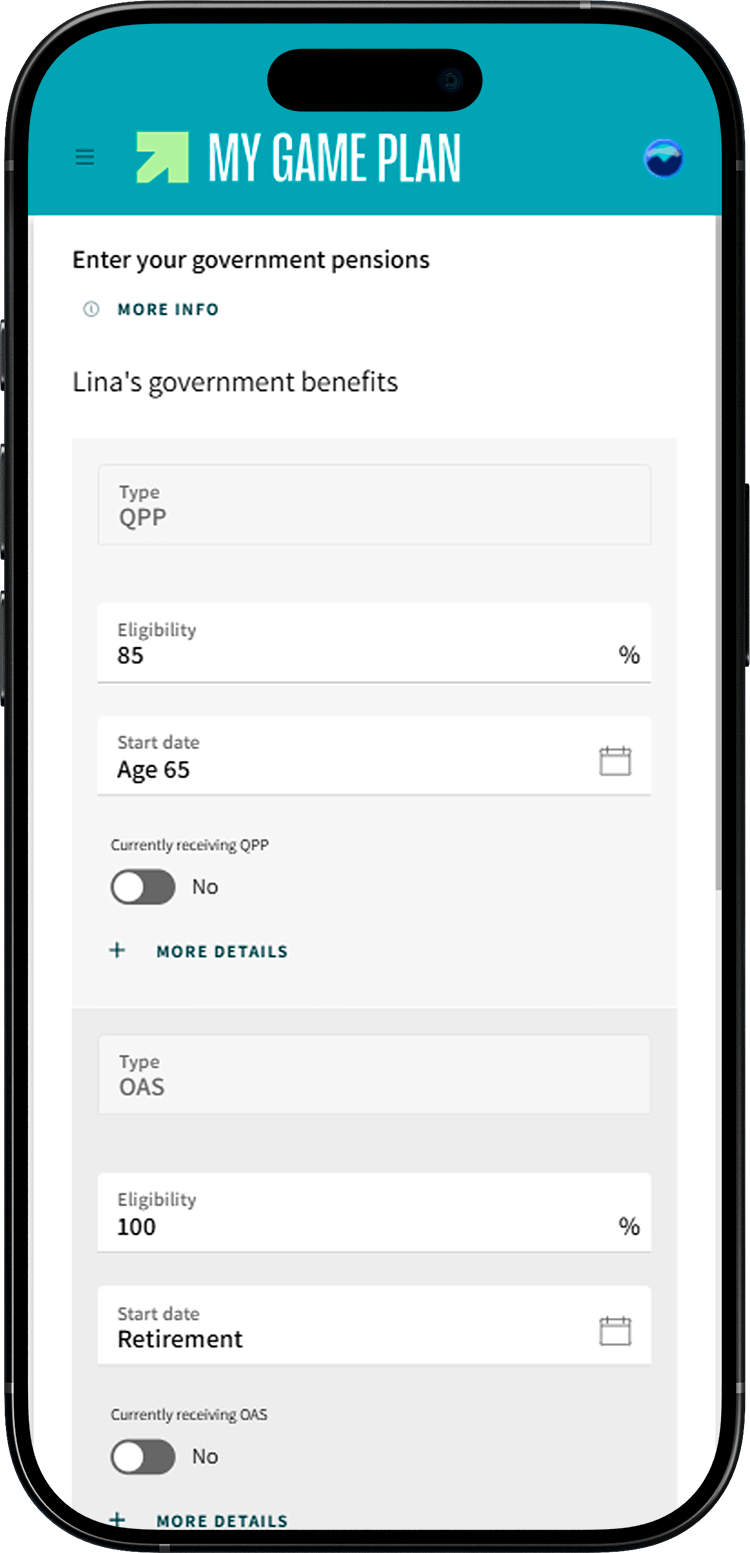This screenshot has width=750, height=1553.
Task: Open the hamburger menu
Action: point(85,157)
